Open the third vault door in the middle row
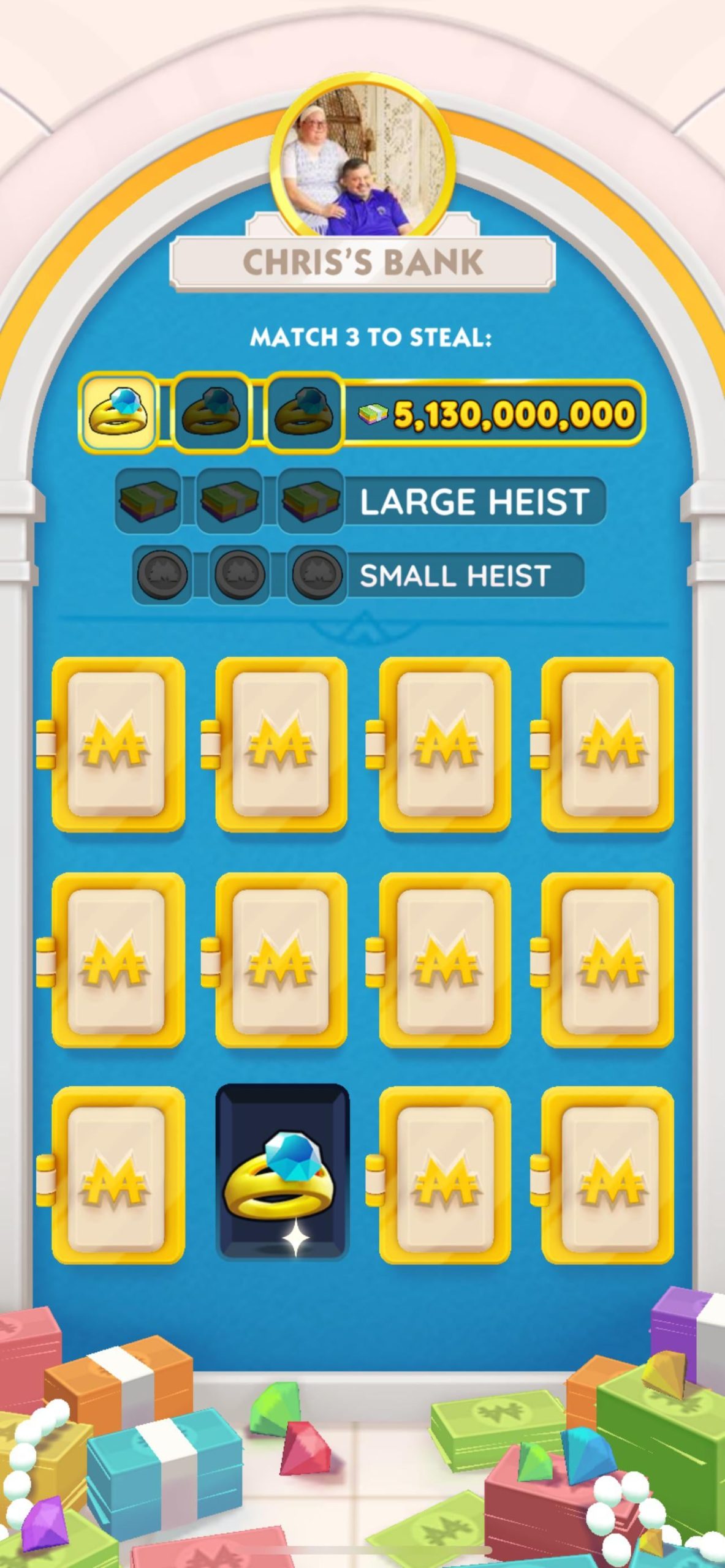Screen dimensions: 725x1568 click(x=446, y=960)
